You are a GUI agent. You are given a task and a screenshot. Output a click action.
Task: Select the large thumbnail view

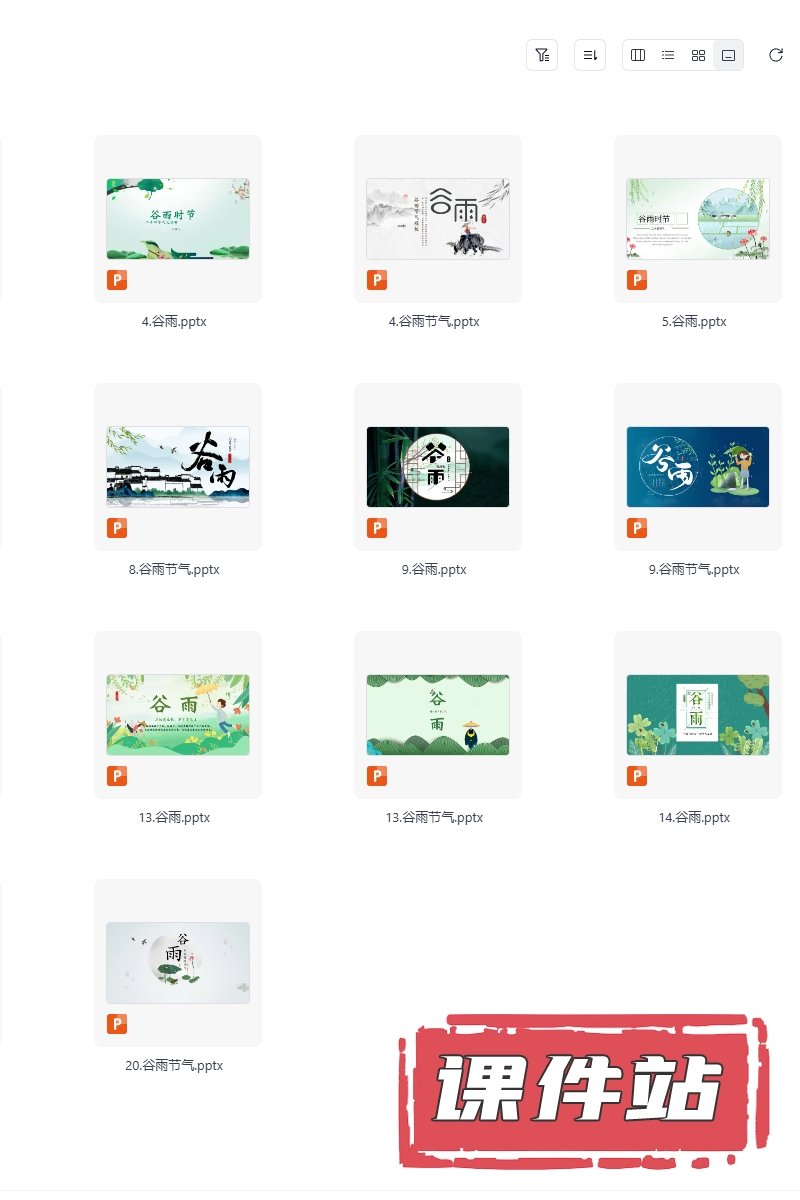coord(729,55)
